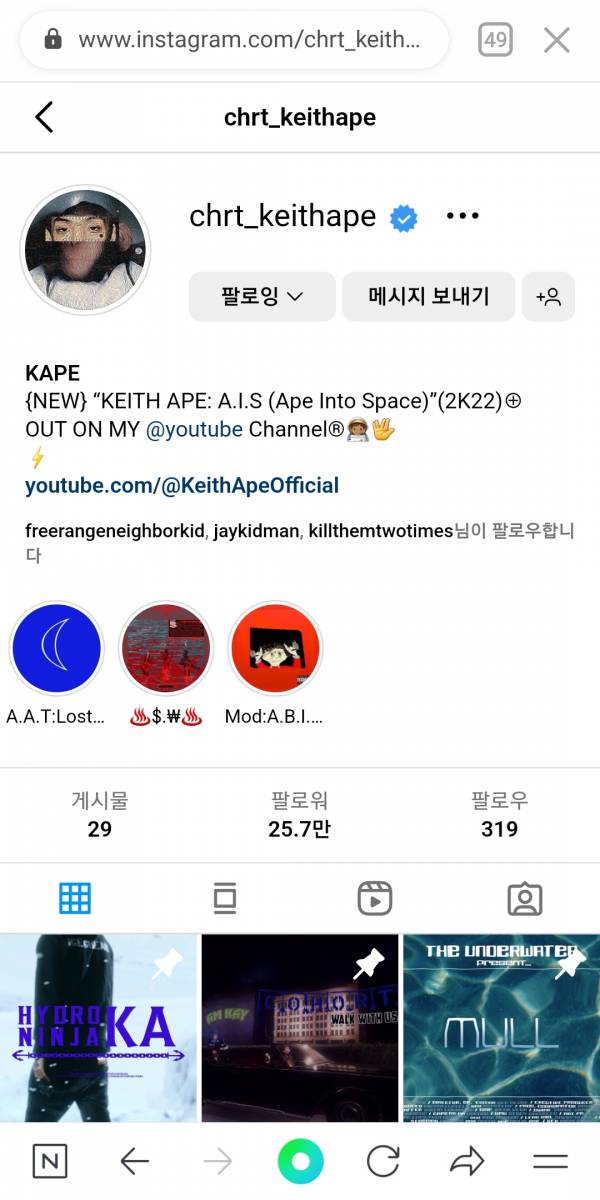Viewport: 600px width, 1200px height.
Task: Open the pinned Hydro Ninja KA post
Action: 98,1028
